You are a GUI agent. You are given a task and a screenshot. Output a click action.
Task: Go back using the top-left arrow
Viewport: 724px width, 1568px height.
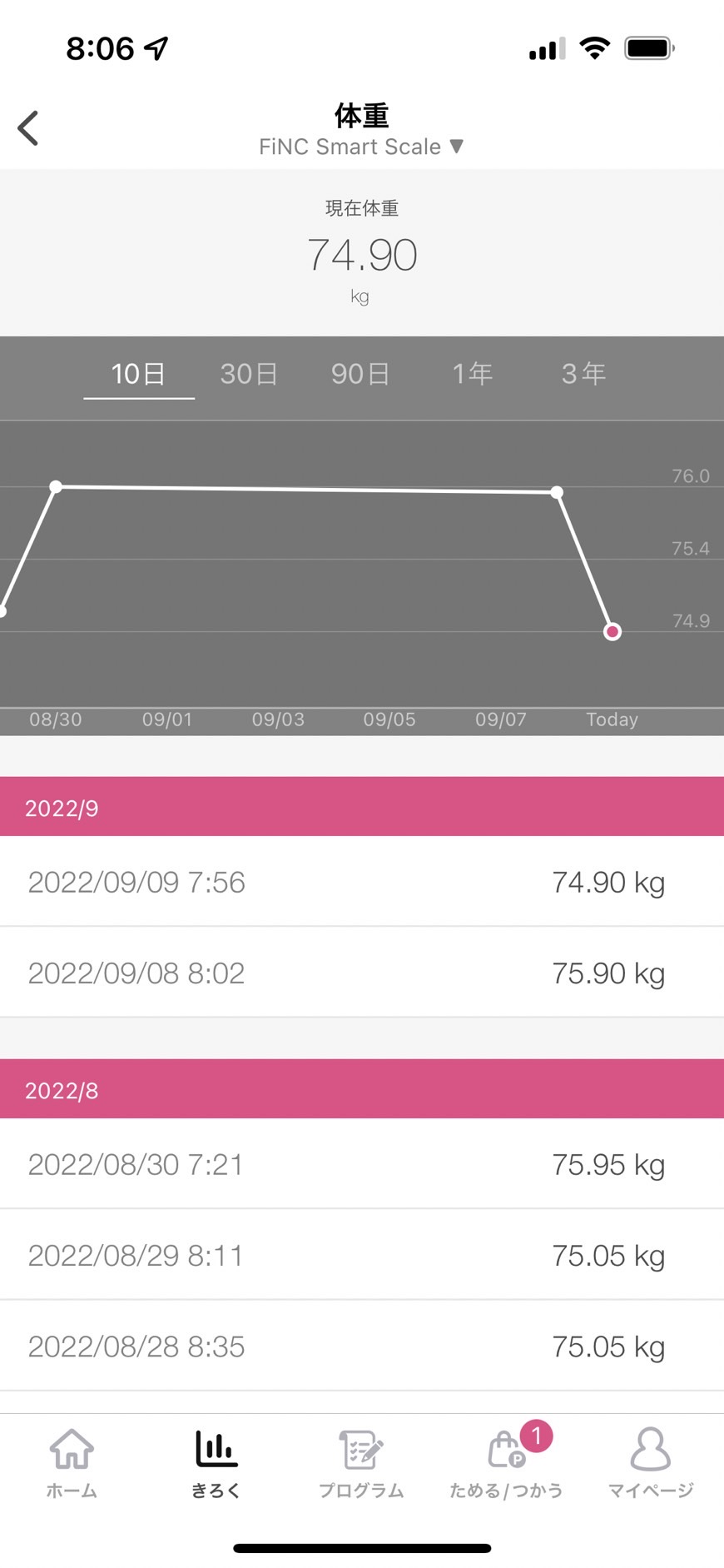pyautogui.click(x=28, y=128)
